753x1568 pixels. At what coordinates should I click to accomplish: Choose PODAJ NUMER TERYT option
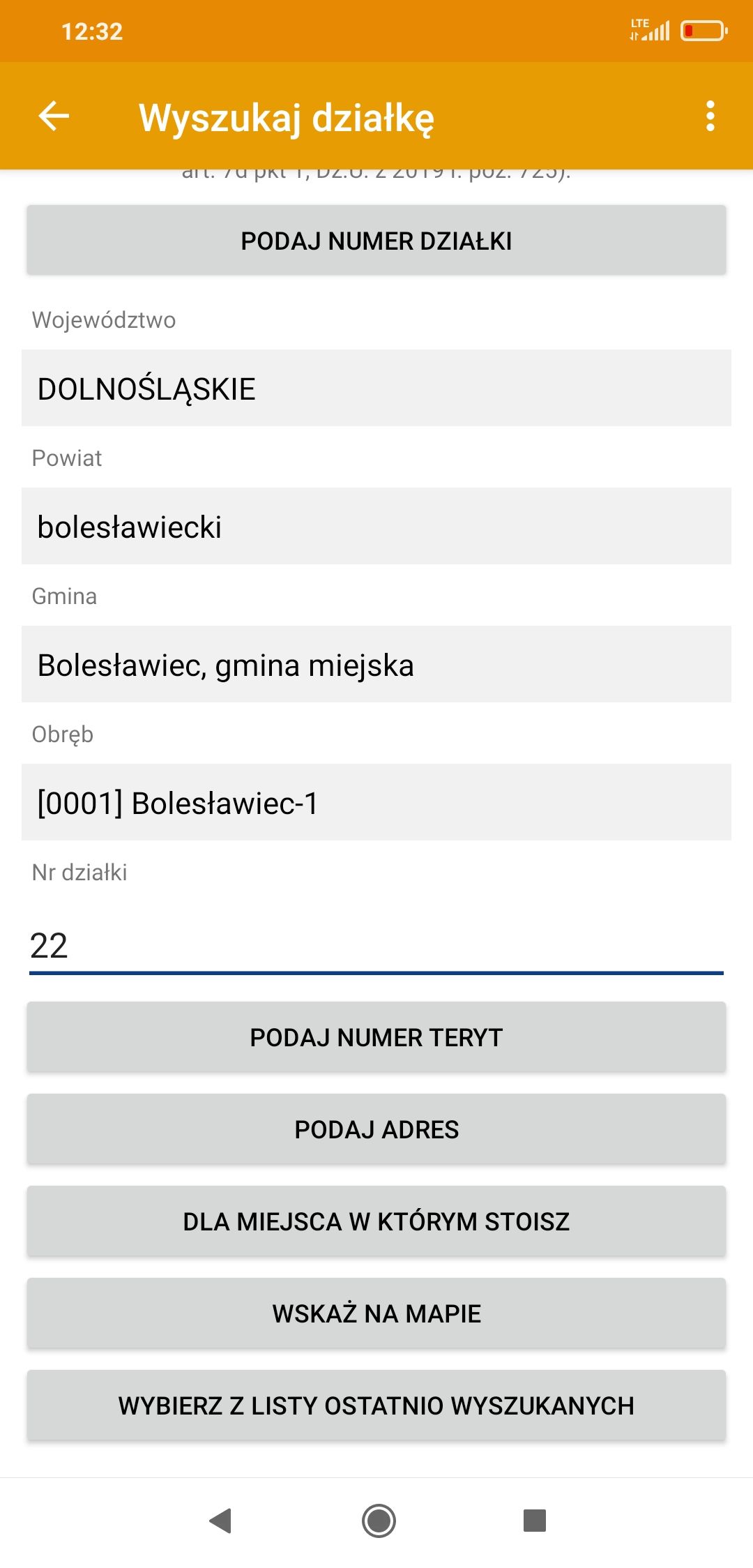pos(376,1037)
